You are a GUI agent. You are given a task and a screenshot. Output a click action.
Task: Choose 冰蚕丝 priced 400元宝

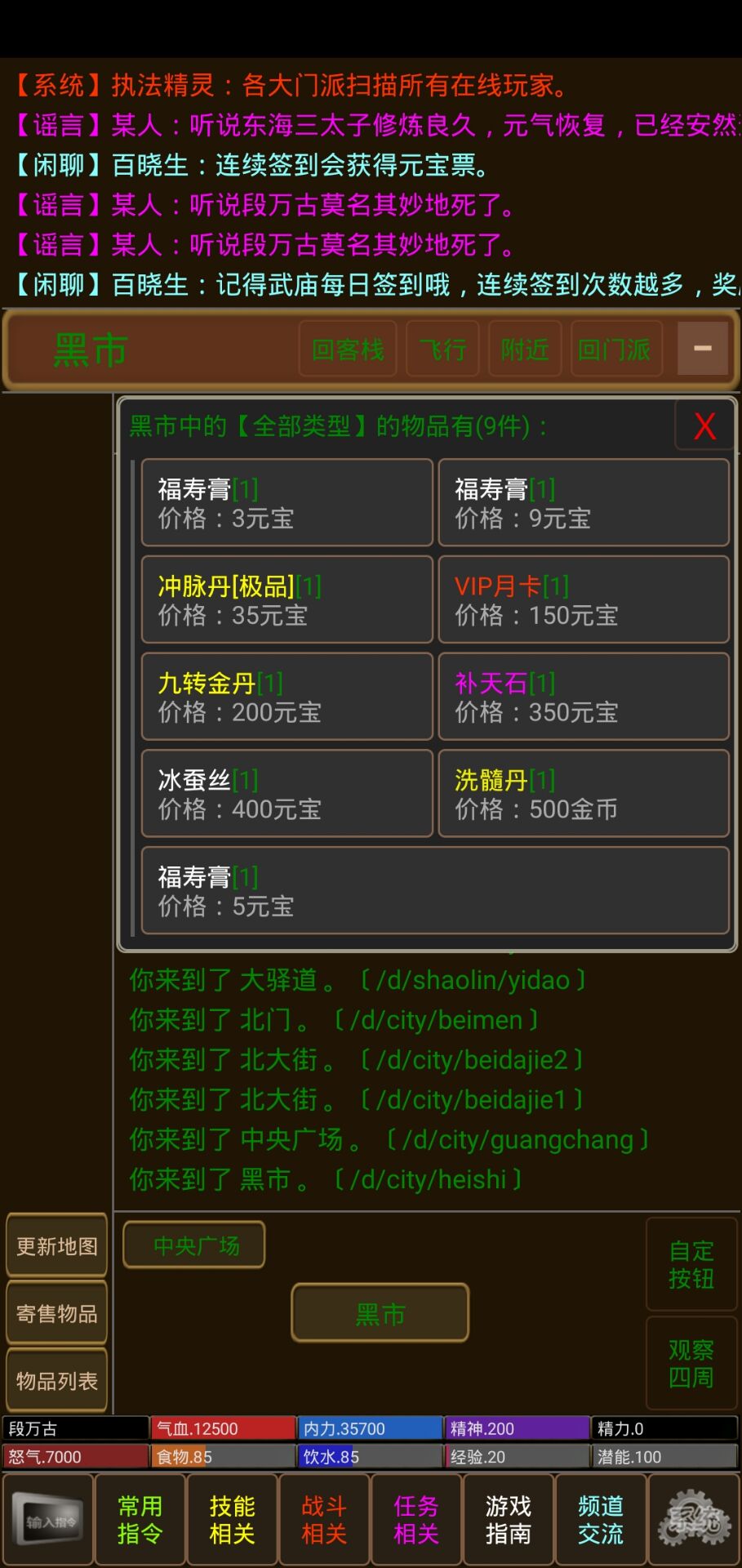pyautogui.click(x=287, y=794)
